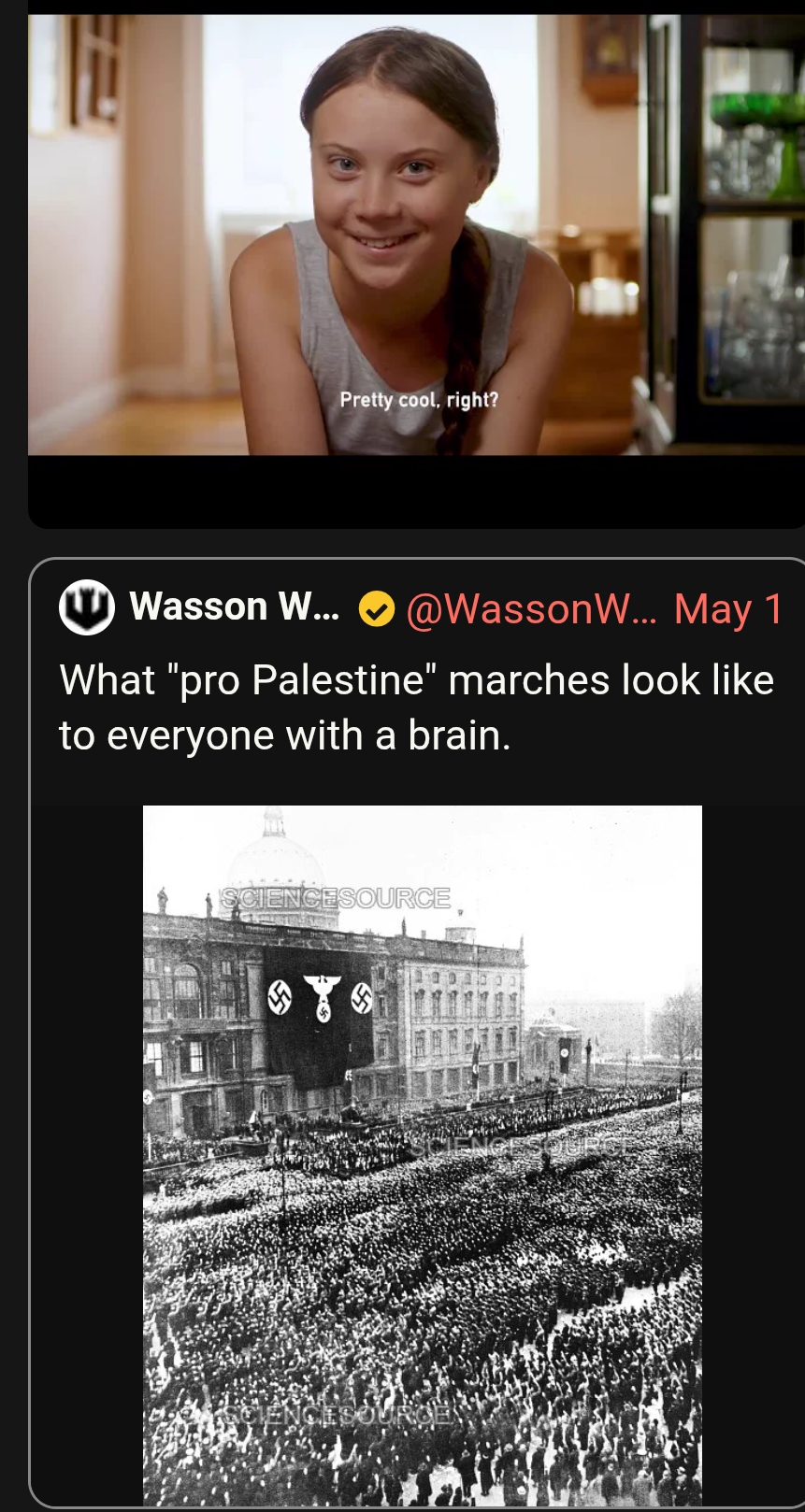Open the @WassonW... handle
The height and width of the screenshot is (1512, 805).
[x=531, y=609]
